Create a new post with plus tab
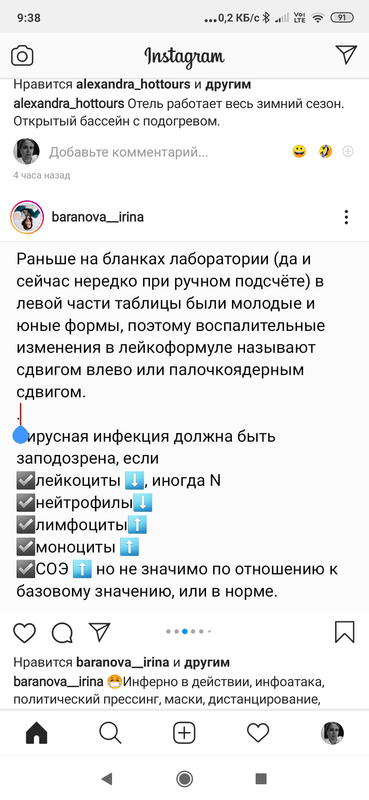This screenshot has width=369, height=800. tap(184, 734)
